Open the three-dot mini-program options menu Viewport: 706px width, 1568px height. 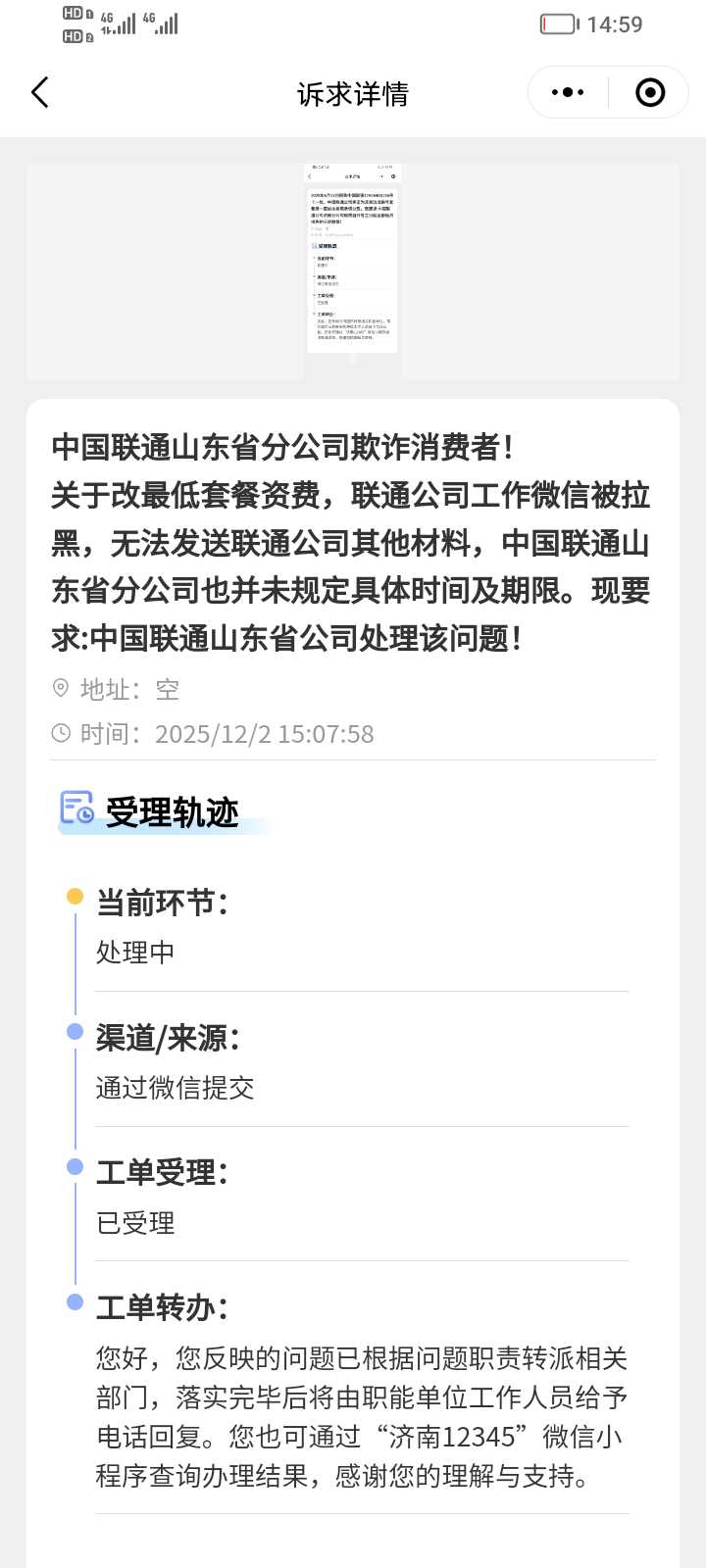[x=565, y=92]
